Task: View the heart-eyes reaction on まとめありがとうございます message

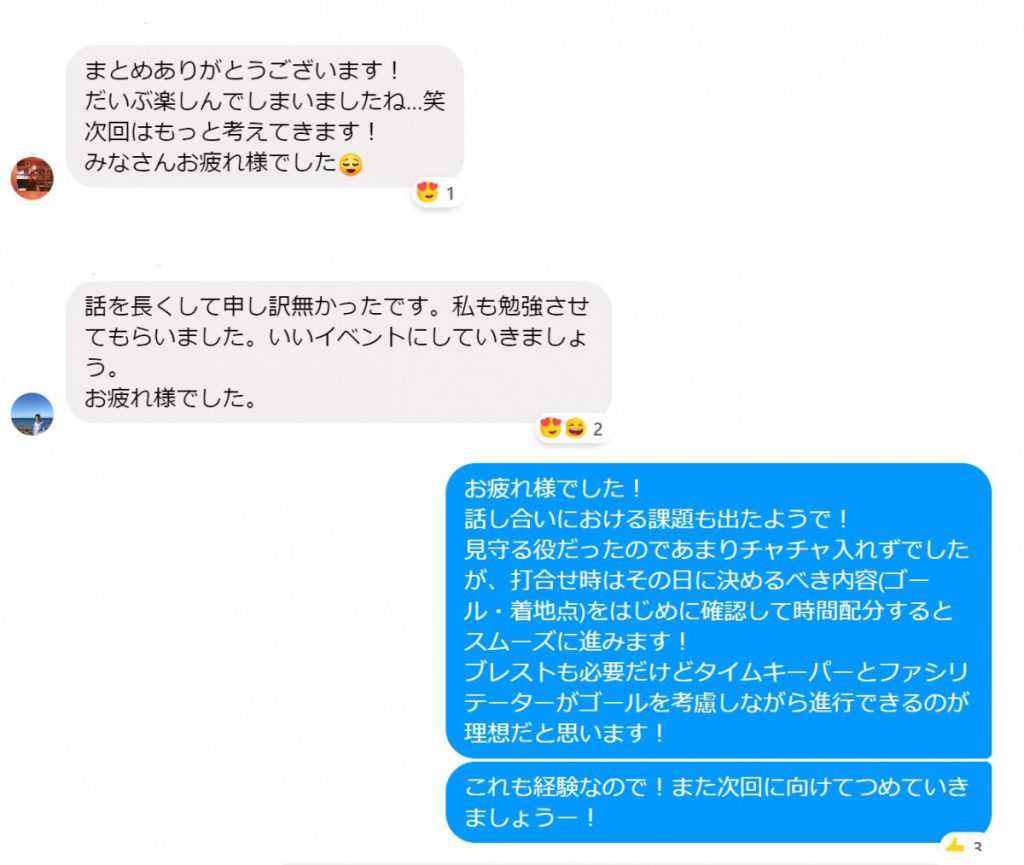Action: tap(436, 192)
